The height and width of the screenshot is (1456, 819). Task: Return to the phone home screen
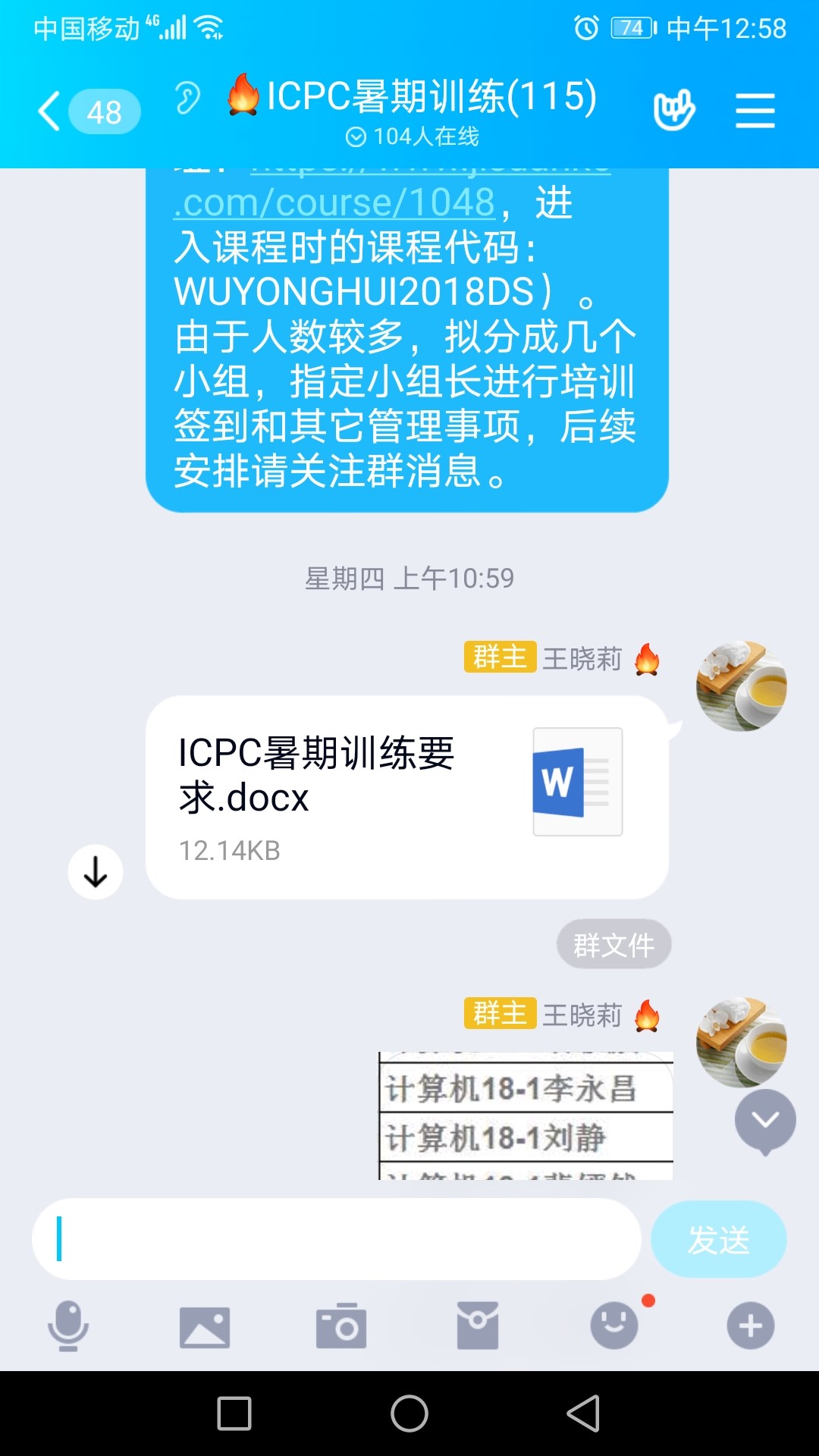409,1414
